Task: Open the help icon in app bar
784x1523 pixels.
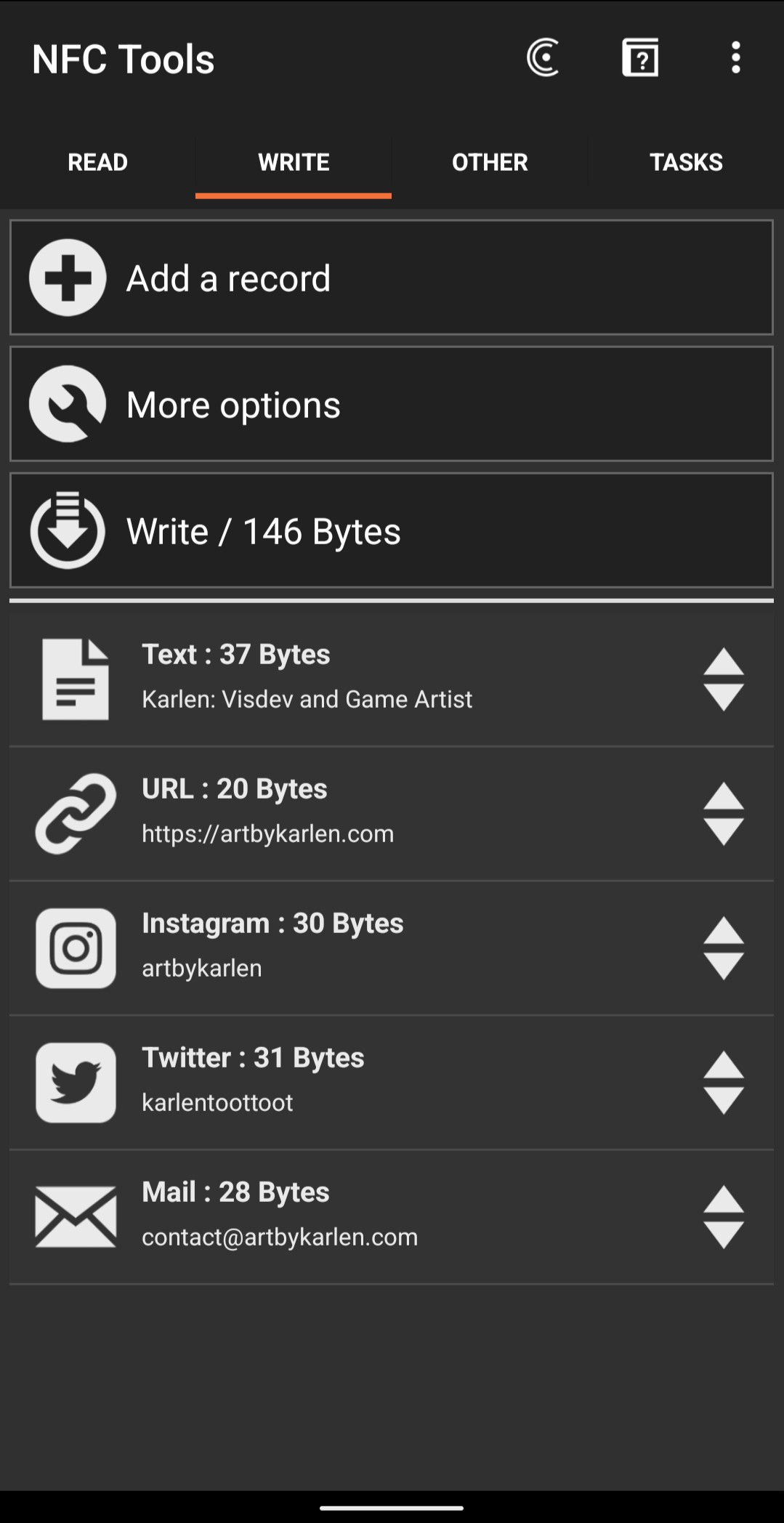Action: [639, 57]
